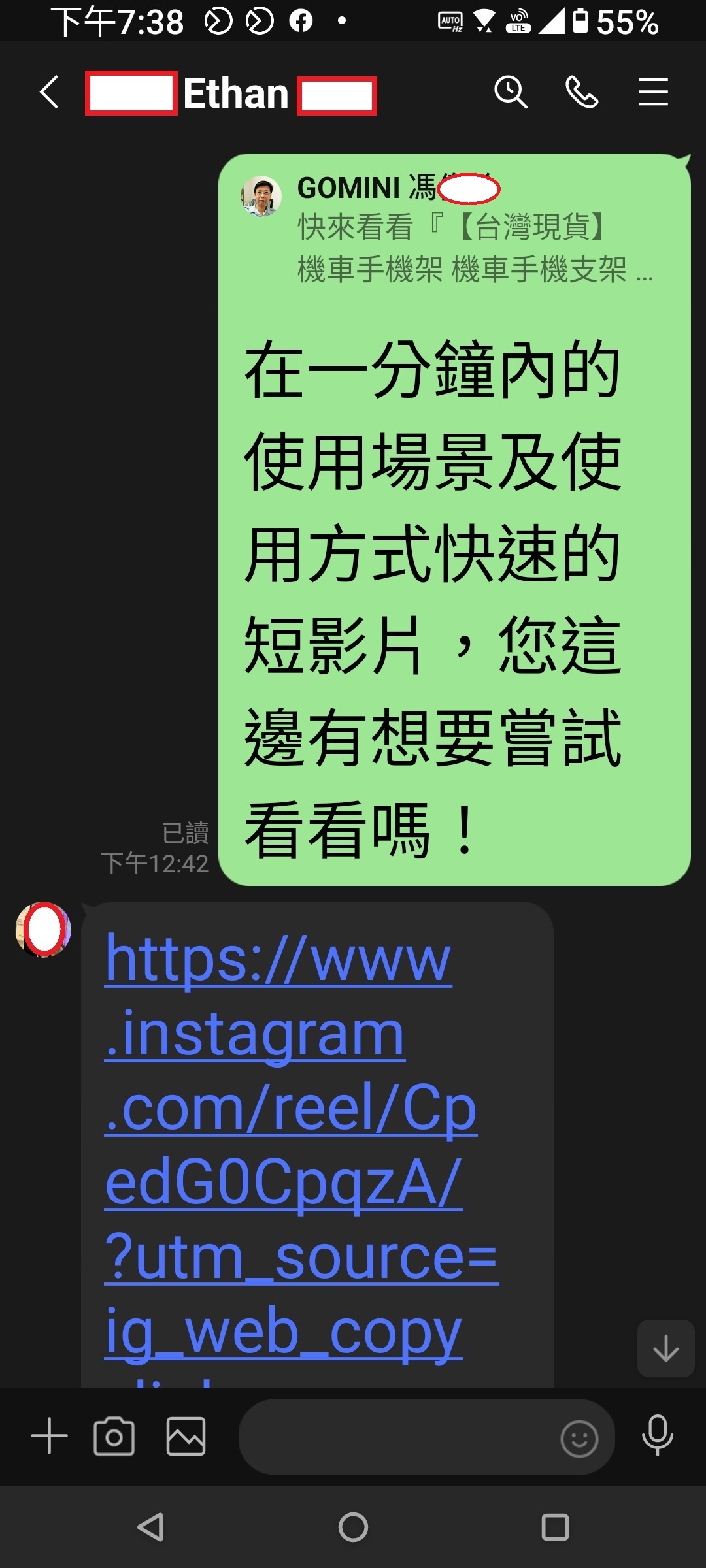The width and height of the screenshot is (706, 1568).
Task: Show recent apps overview
Action: click(x=555, y=1527)
